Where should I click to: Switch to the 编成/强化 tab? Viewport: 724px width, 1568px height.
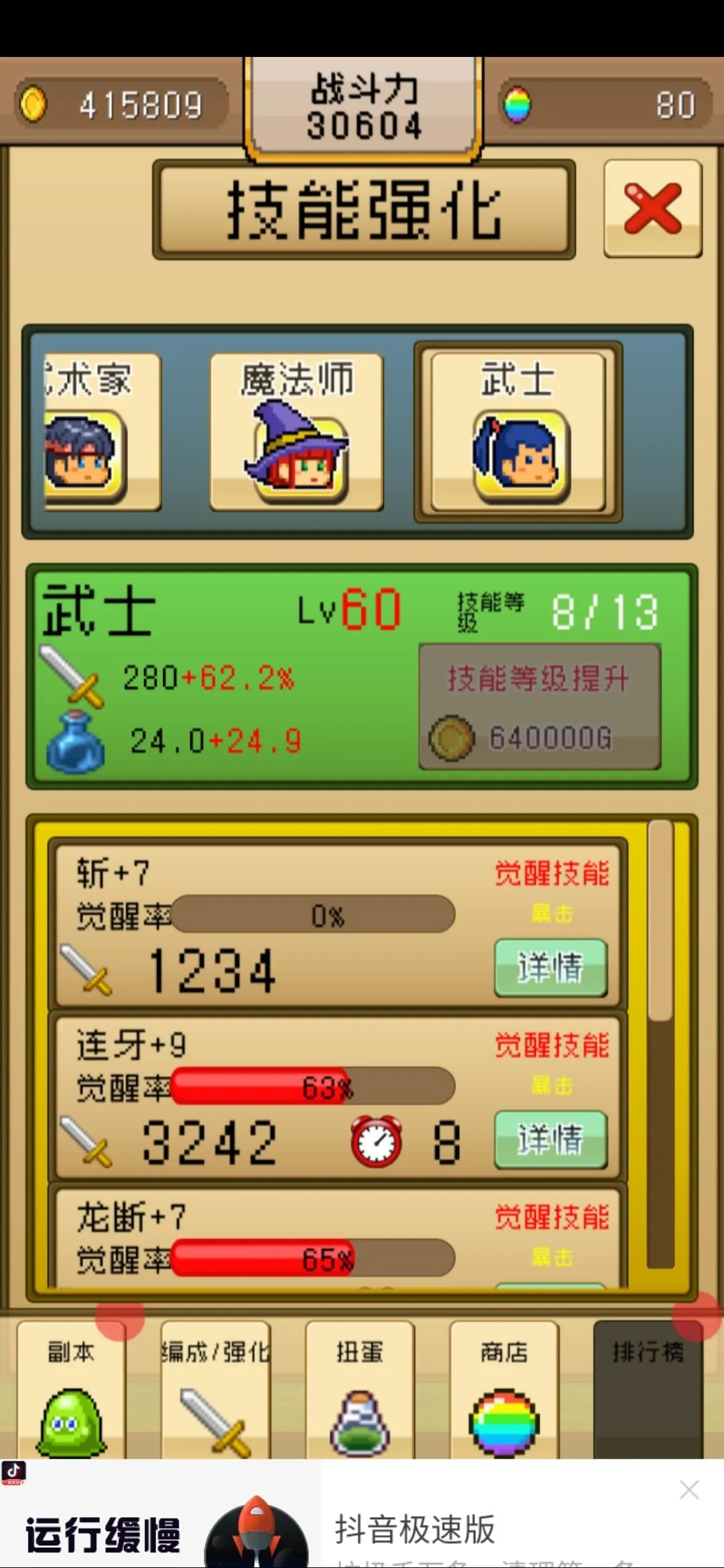[216, 1390]
